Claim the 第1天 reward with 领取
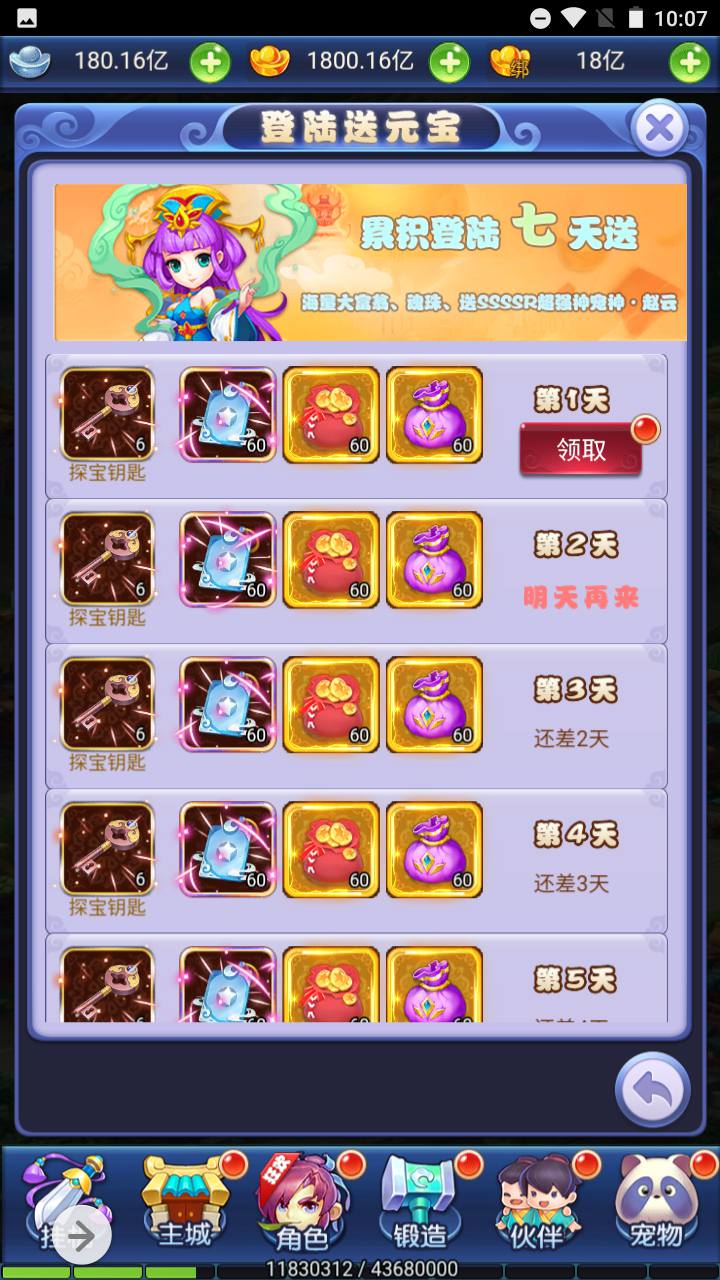The width and height of the screenshot is (720, 1280). (x=581, y=450)
